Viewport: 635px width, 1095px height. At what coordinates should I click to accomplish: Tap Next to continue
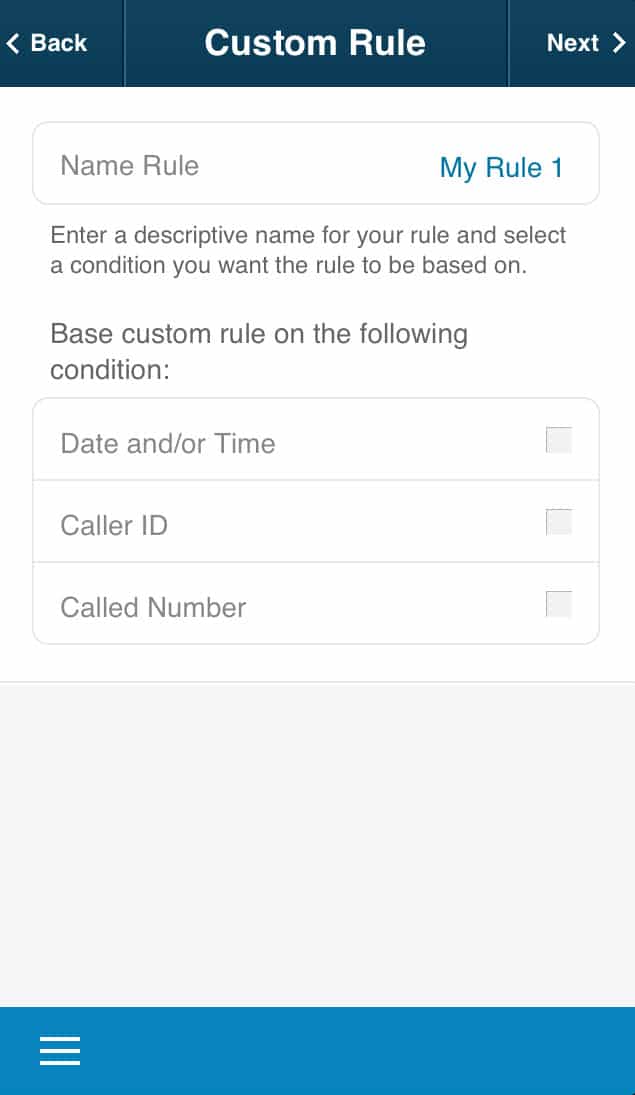pos(585,43)
